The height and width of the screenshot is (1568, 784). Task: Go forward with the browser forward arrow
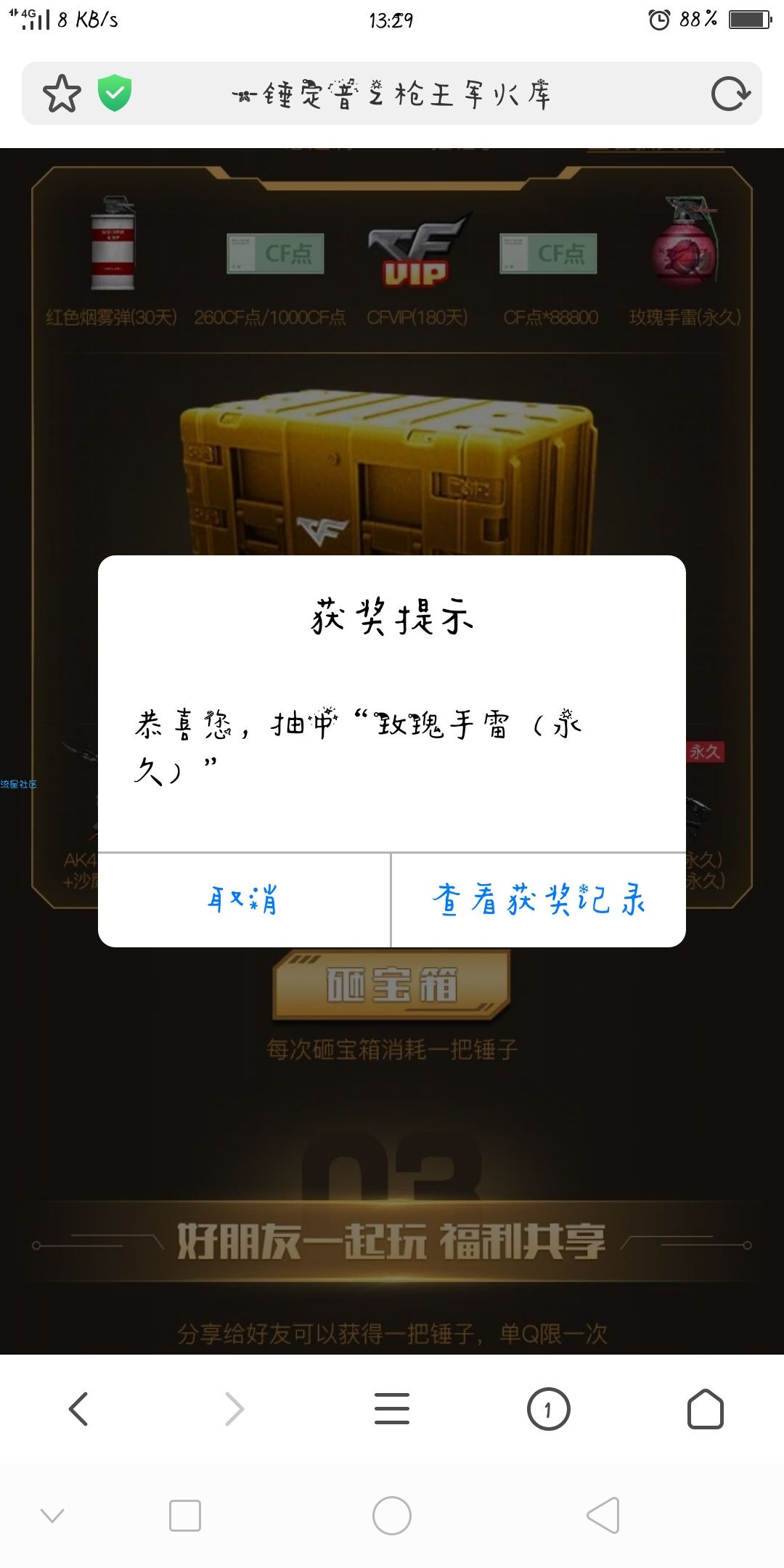point(234,1409)
